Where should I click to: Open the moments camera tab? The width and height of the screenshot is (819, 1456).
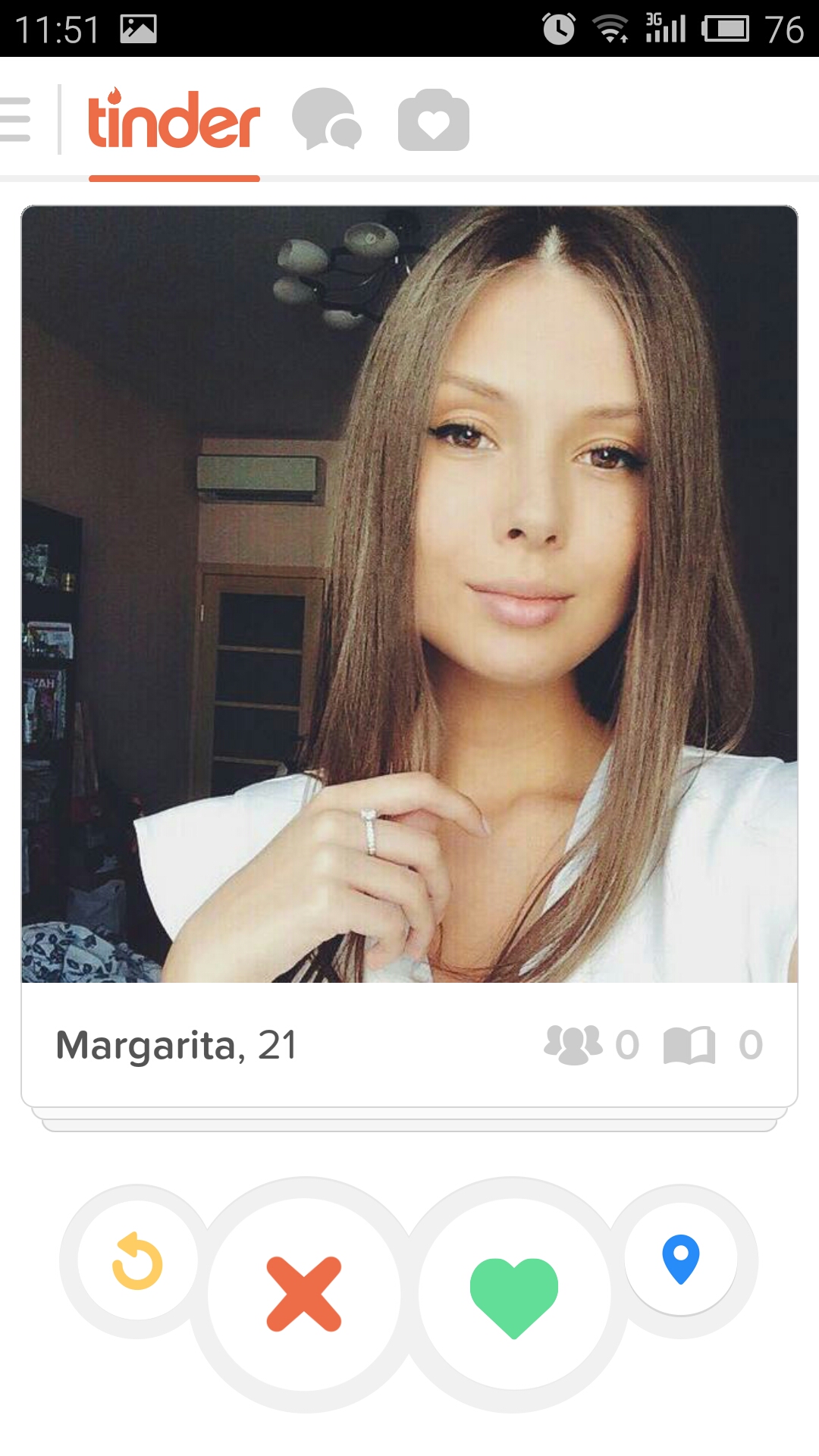click(433, 121)
